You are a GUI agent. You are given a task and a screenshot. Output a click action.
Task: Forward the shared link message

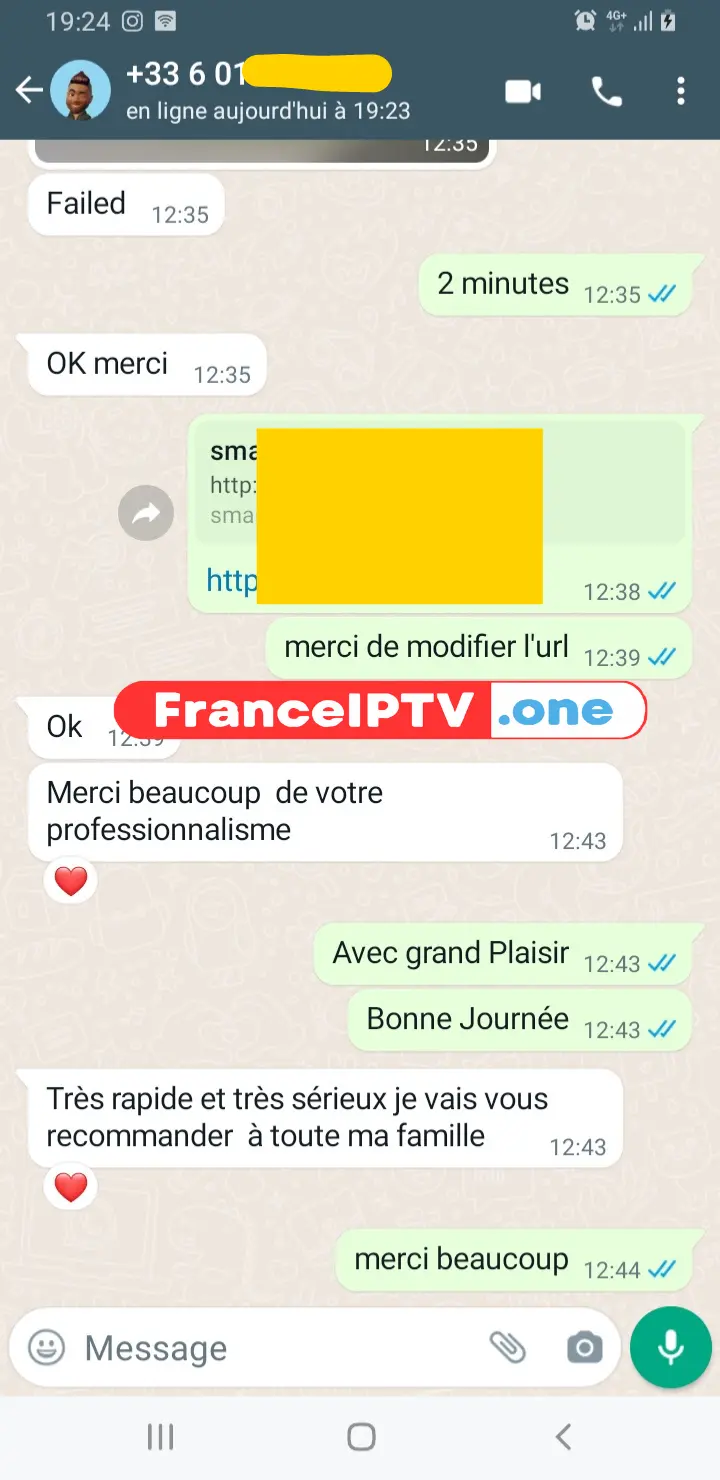pyautogui.click(x=146, y=514)
